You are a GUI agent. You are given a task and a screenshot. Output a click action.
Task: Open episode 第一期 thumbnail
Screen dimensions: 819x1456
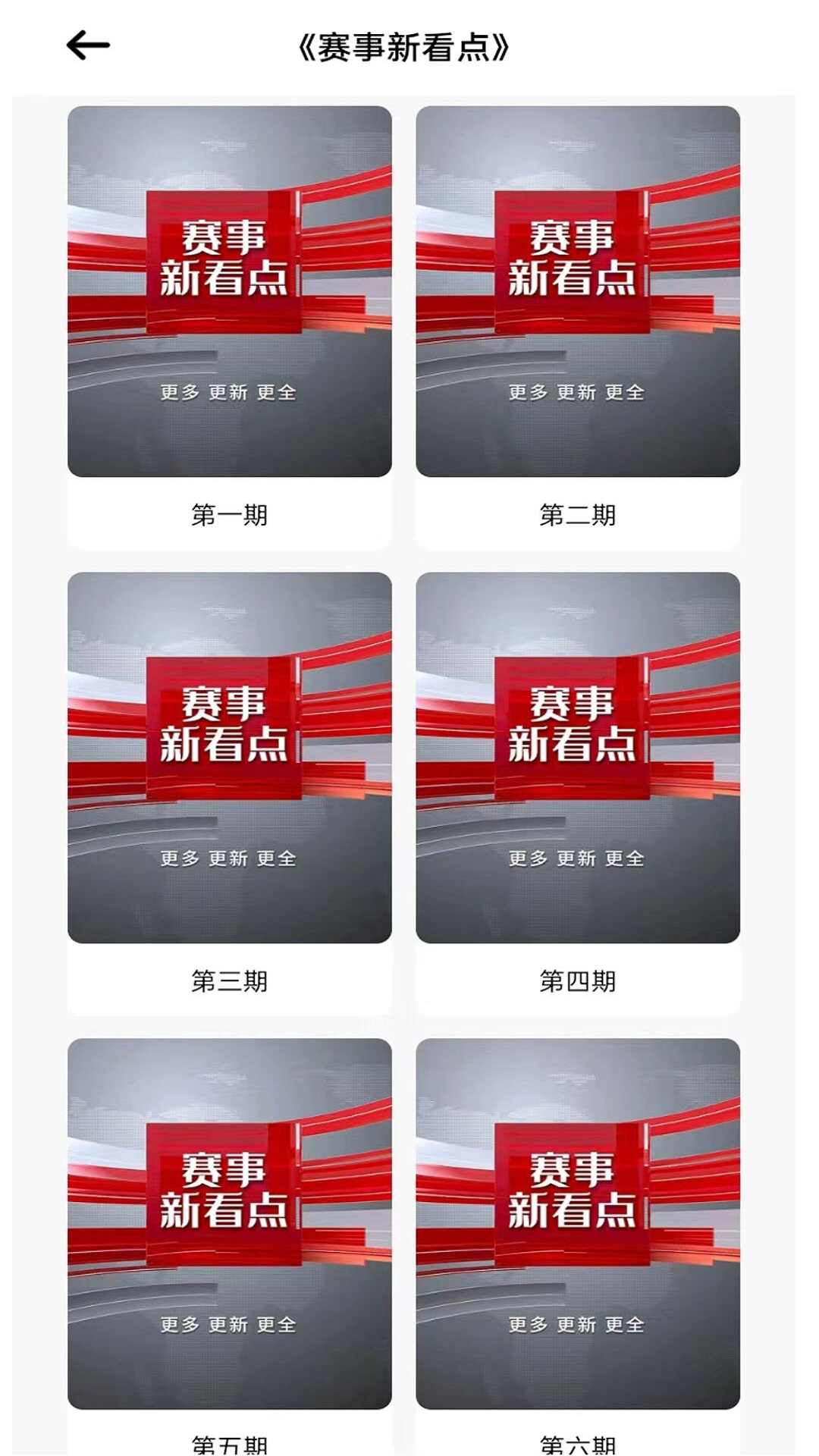pyautogui.click(x=230, y=292)
